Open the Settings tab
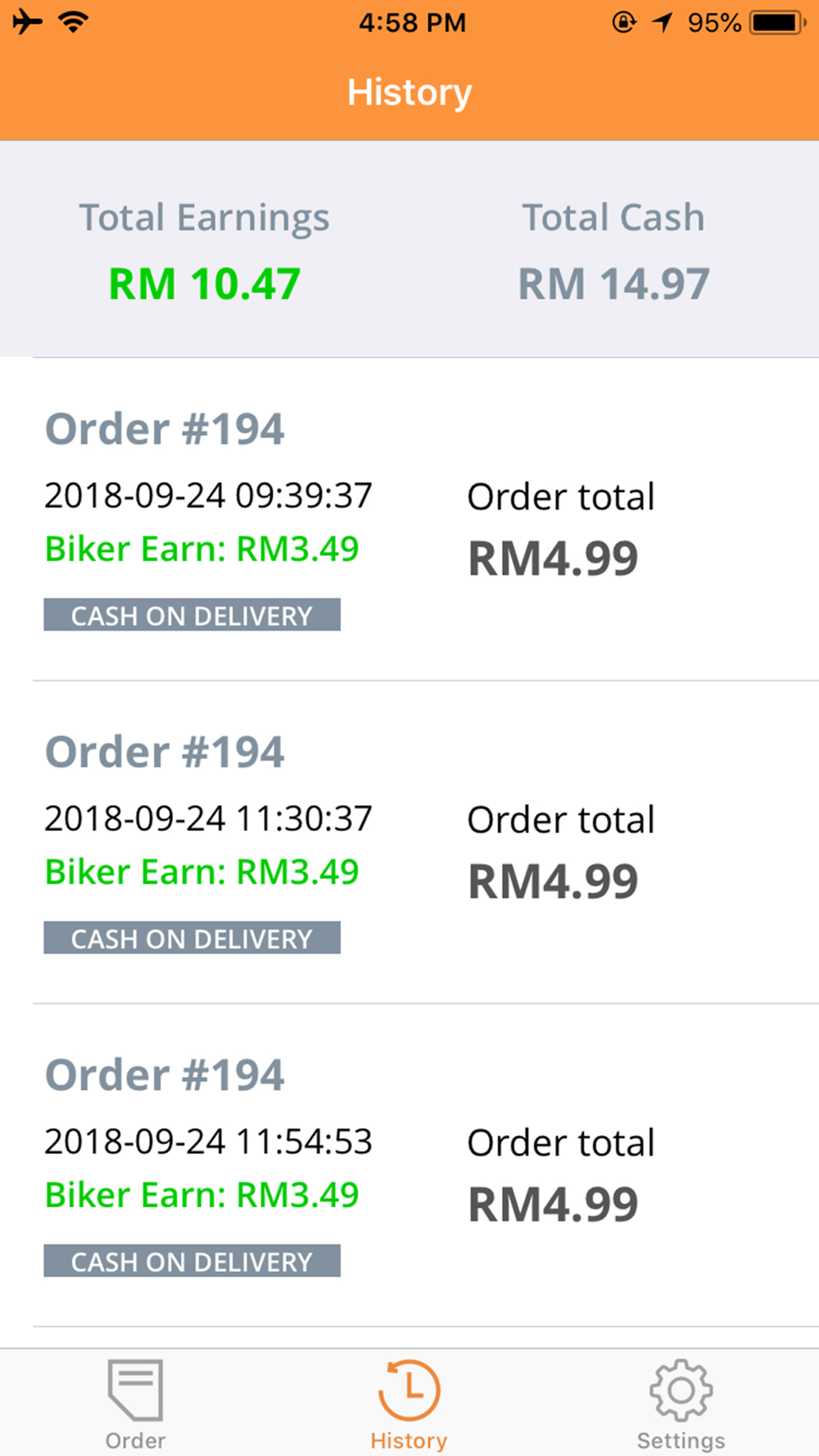The image size is (819, 1456). pyautogui.click(x=681, y=1404)
